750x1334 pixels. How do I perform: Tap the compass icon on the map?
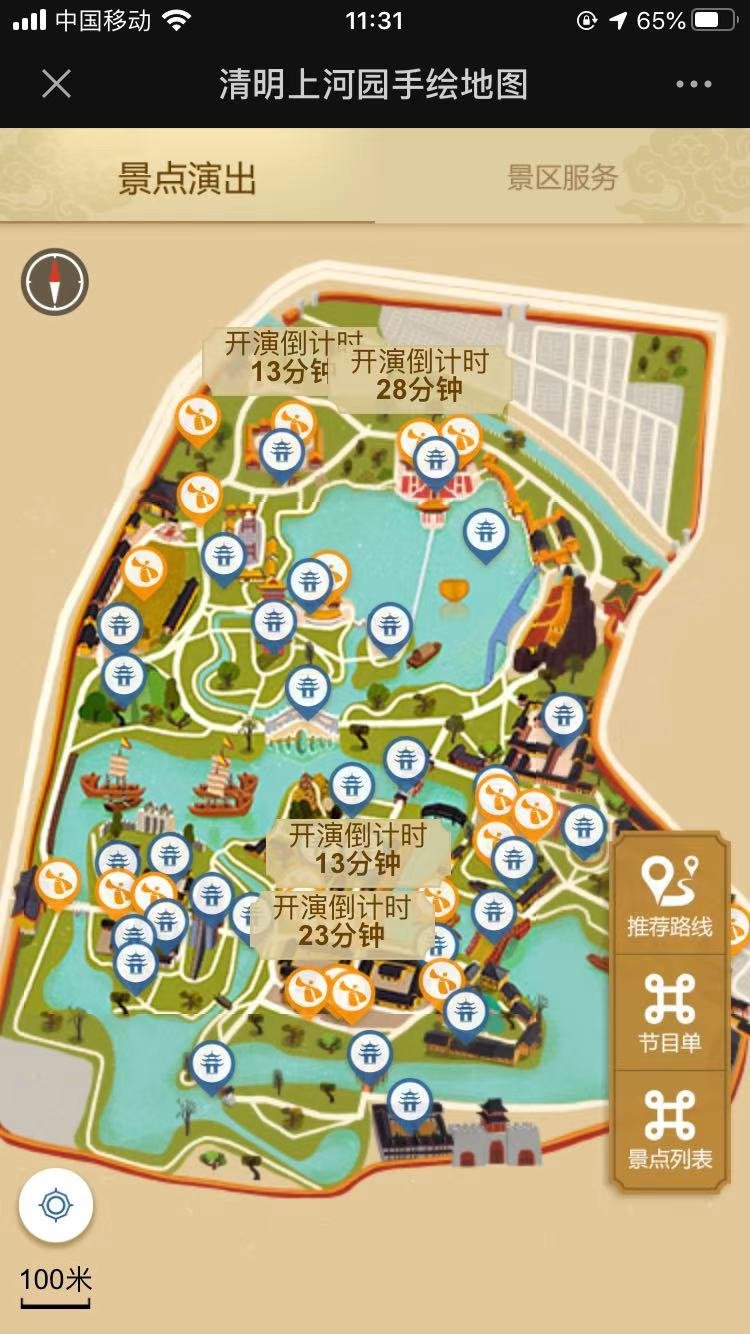[55, 282]
